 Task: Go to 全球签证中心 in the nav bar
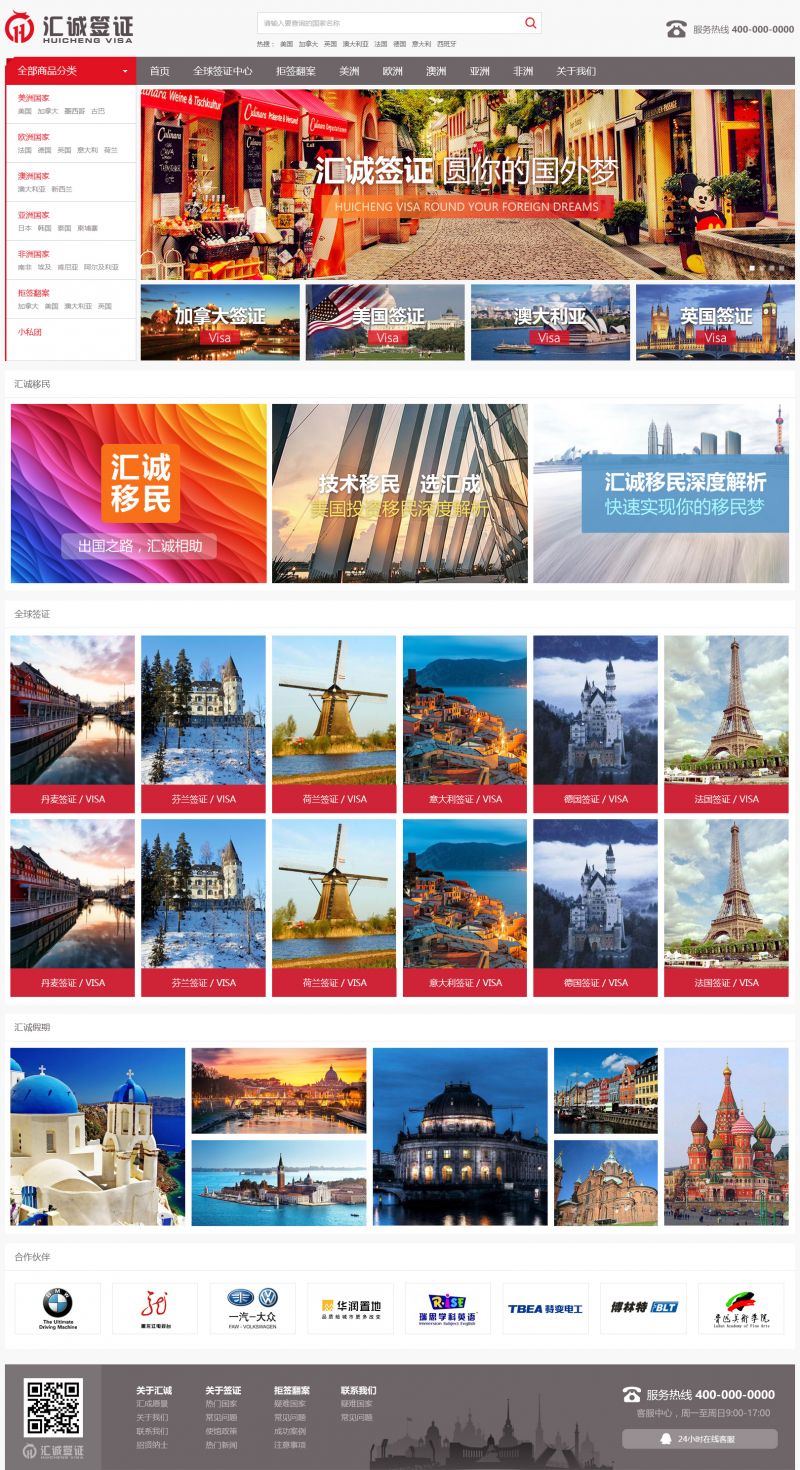pyautogui.click(x=222, y=71)
